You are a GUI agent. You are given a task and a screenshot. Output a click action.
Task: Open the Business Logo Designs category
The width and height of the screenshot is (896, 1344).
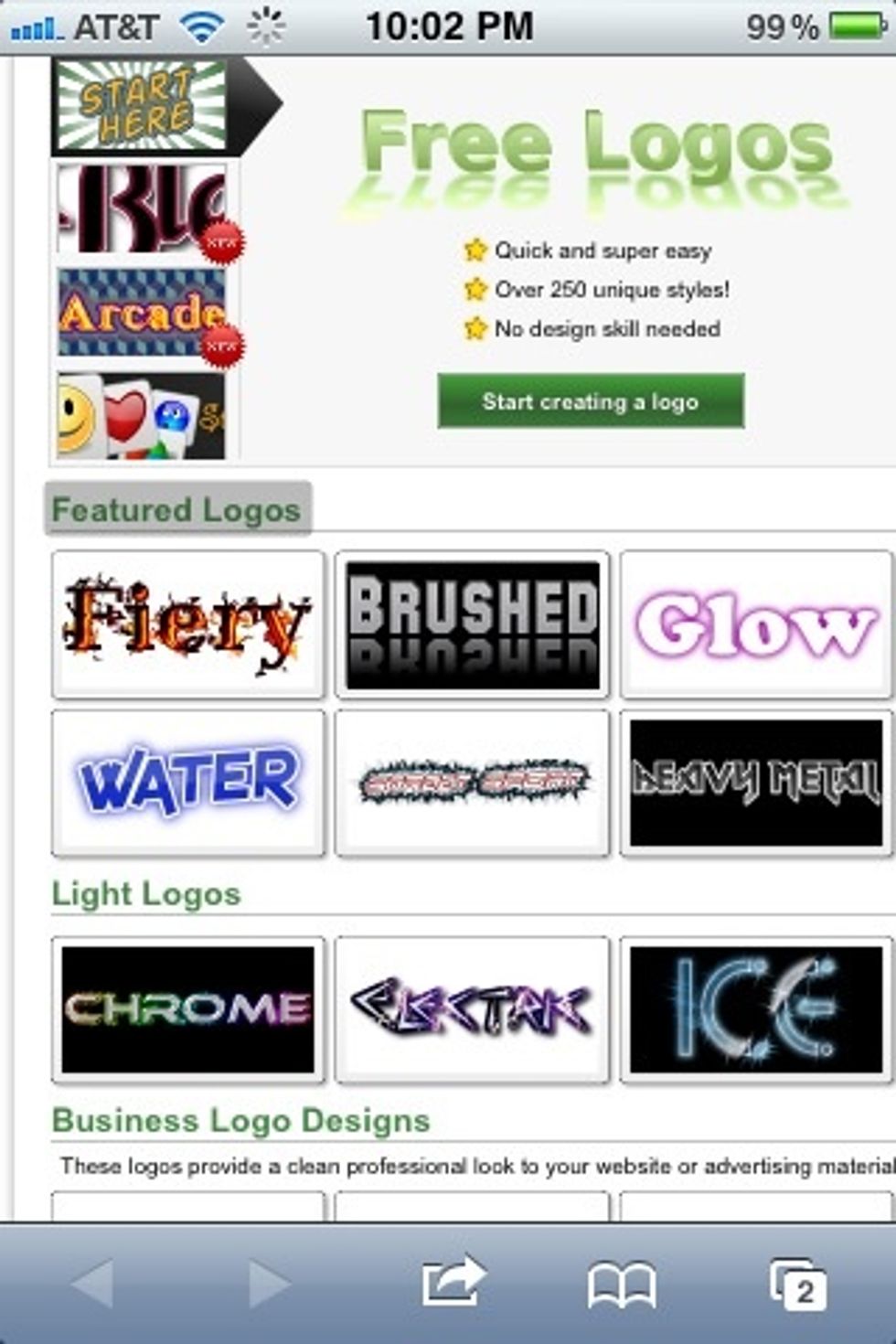(x=240, y=1120)
